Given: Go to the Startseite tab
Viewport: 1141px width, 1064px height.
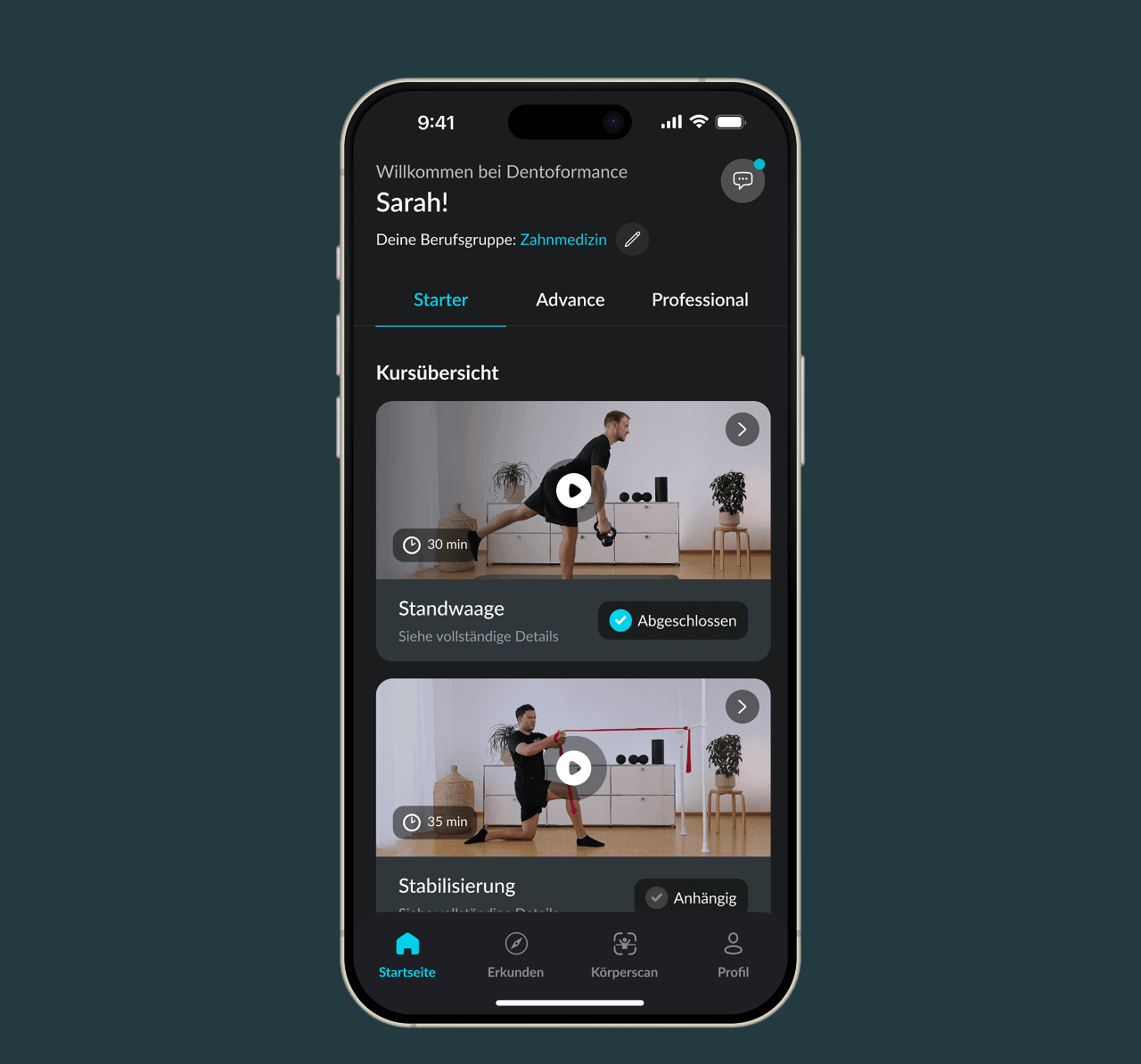Looking at the screenshot, I should [407, 954].
